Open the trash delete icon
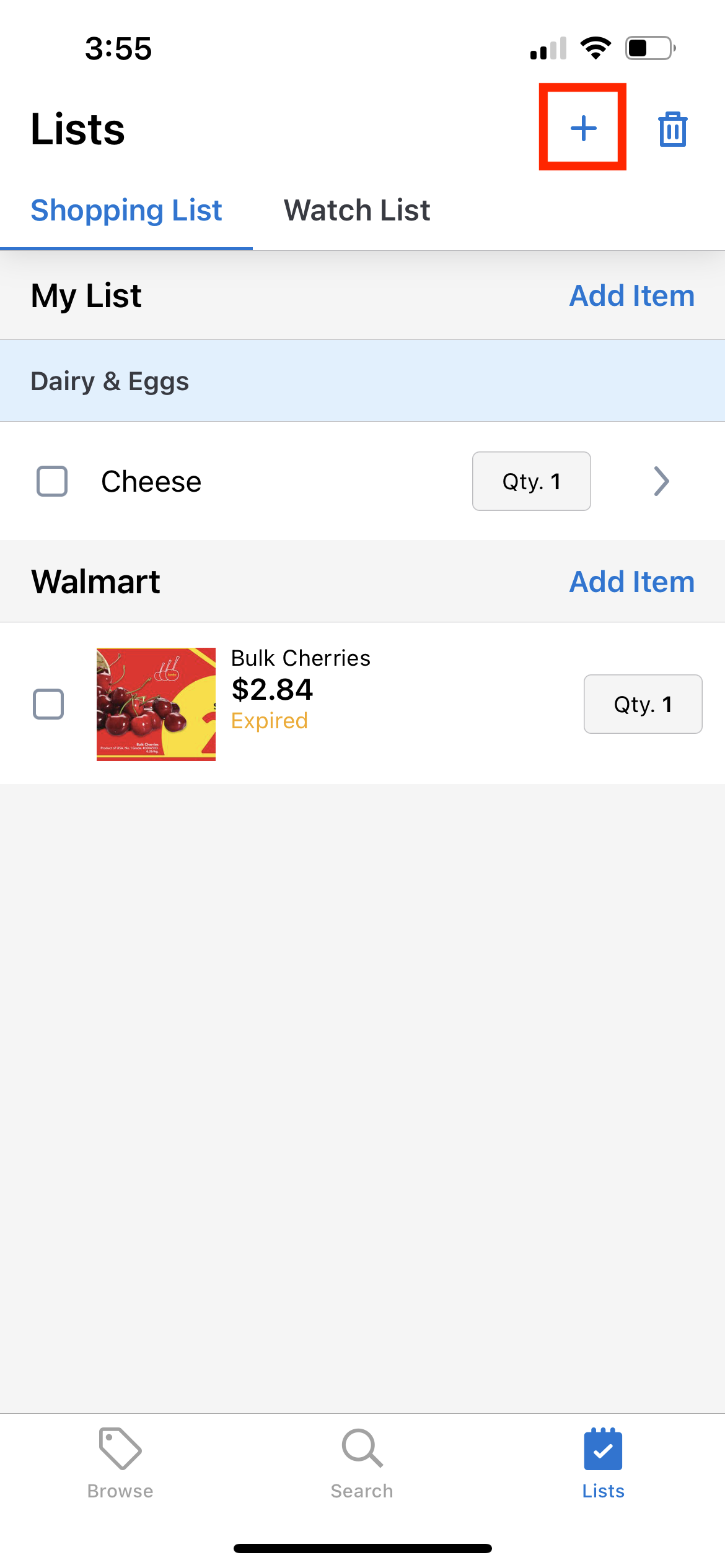 click(672, 129)
